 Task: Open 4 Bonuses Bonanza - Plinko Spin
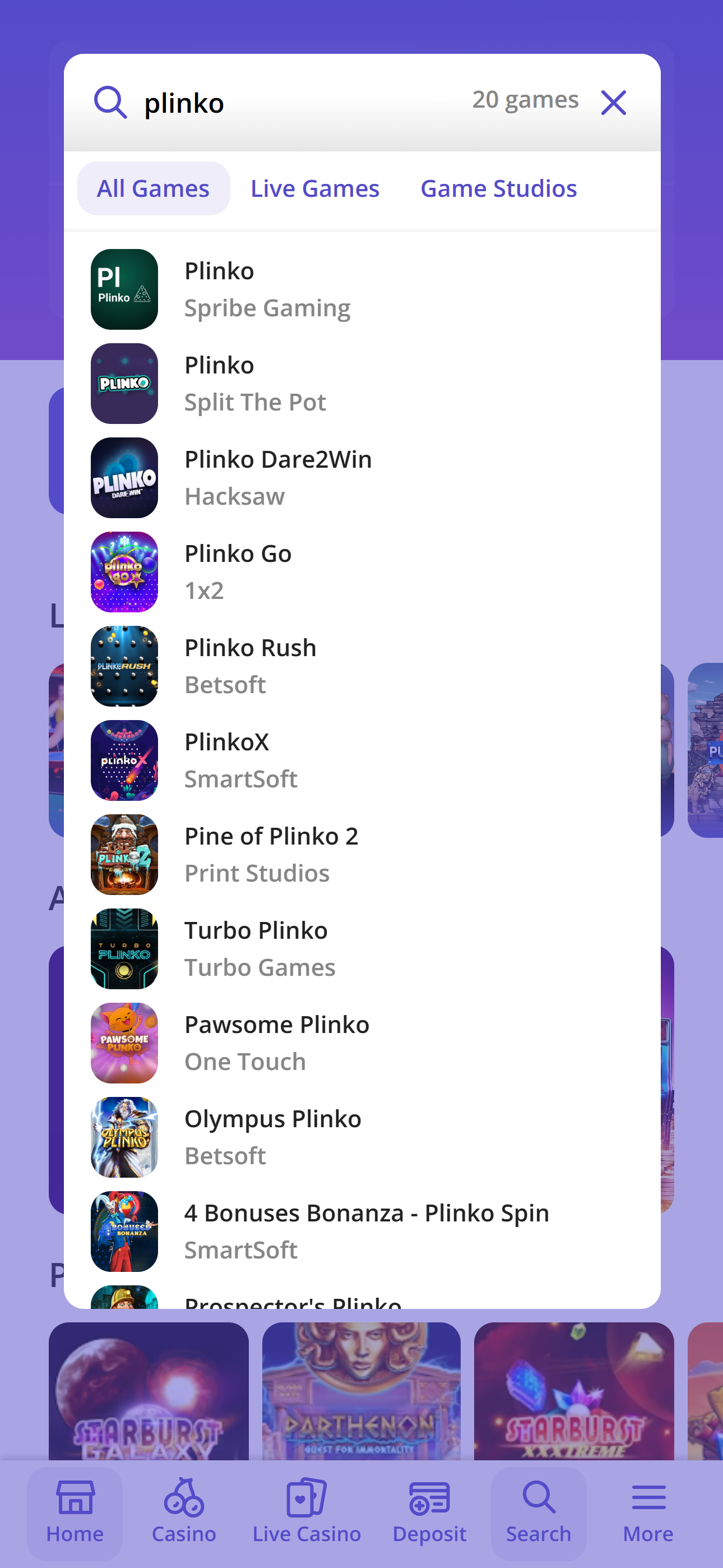(x=124, y=1232)
